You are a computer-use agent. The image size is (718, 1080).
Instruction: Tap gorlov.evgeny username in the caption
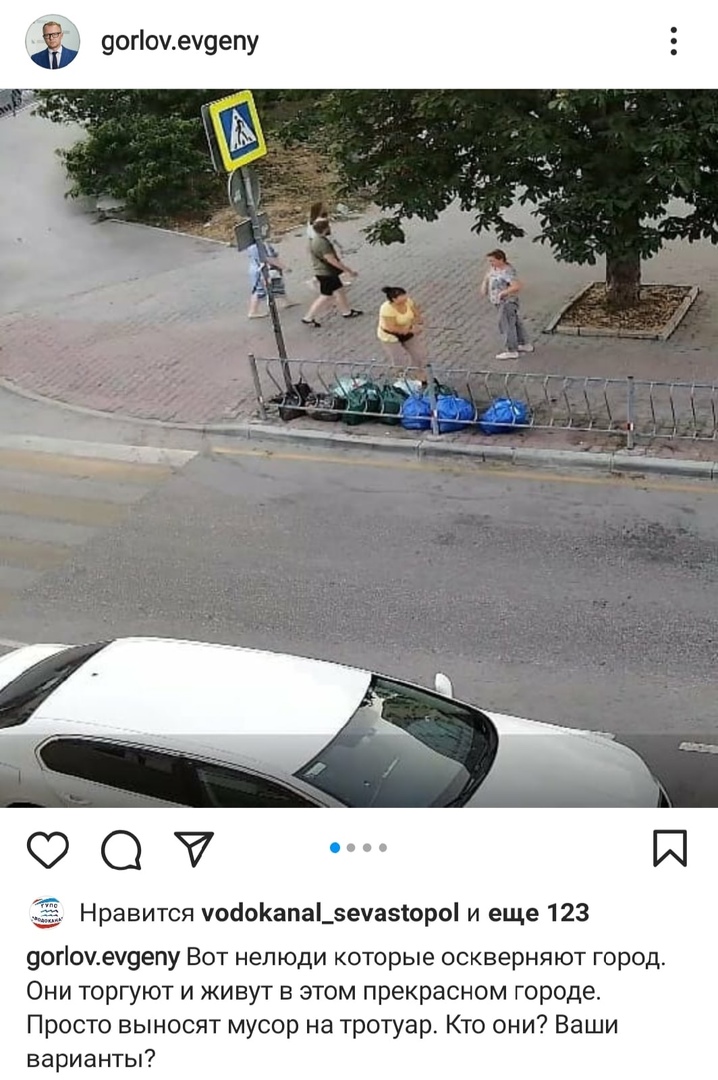point(102,957)
